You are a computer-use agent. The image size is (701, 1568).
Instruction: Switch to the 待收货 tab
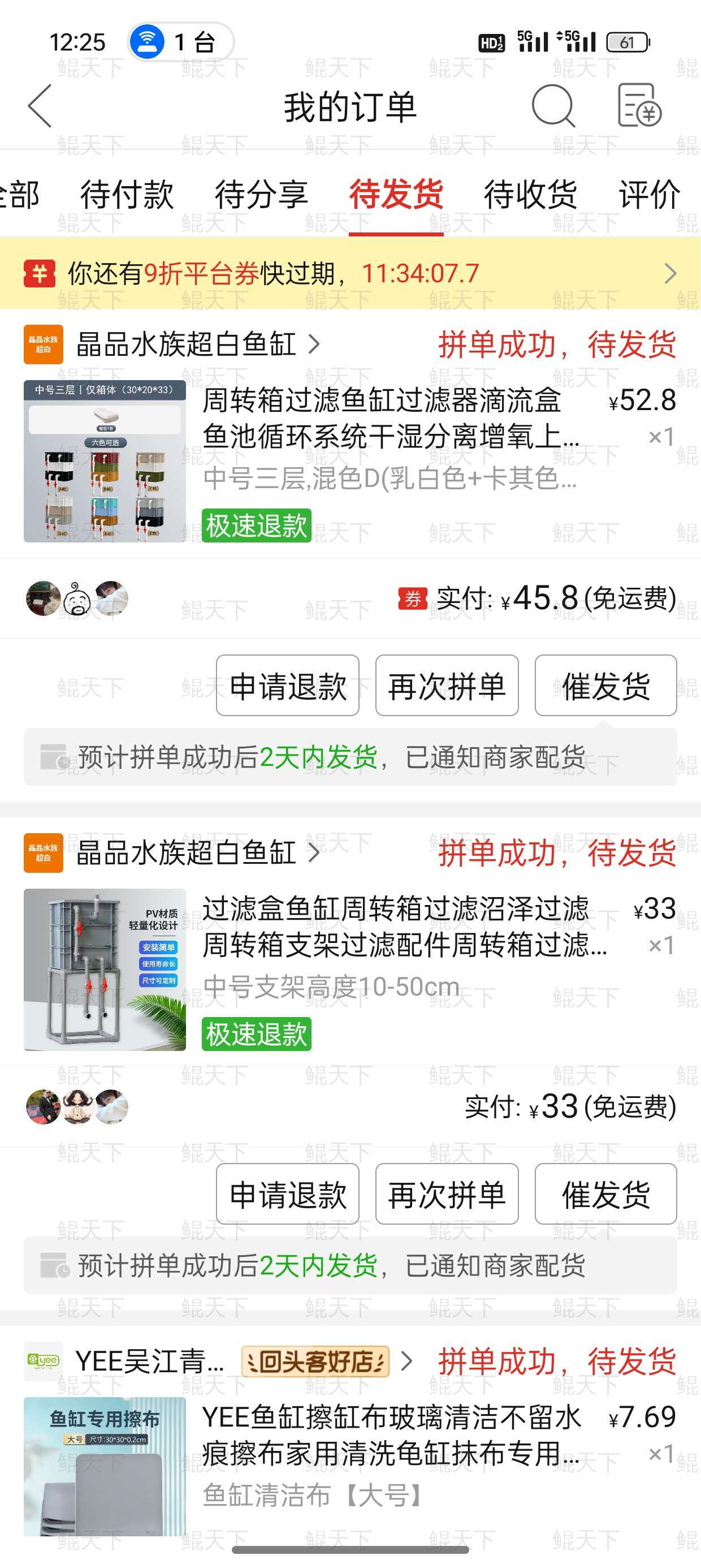point(530,195)
